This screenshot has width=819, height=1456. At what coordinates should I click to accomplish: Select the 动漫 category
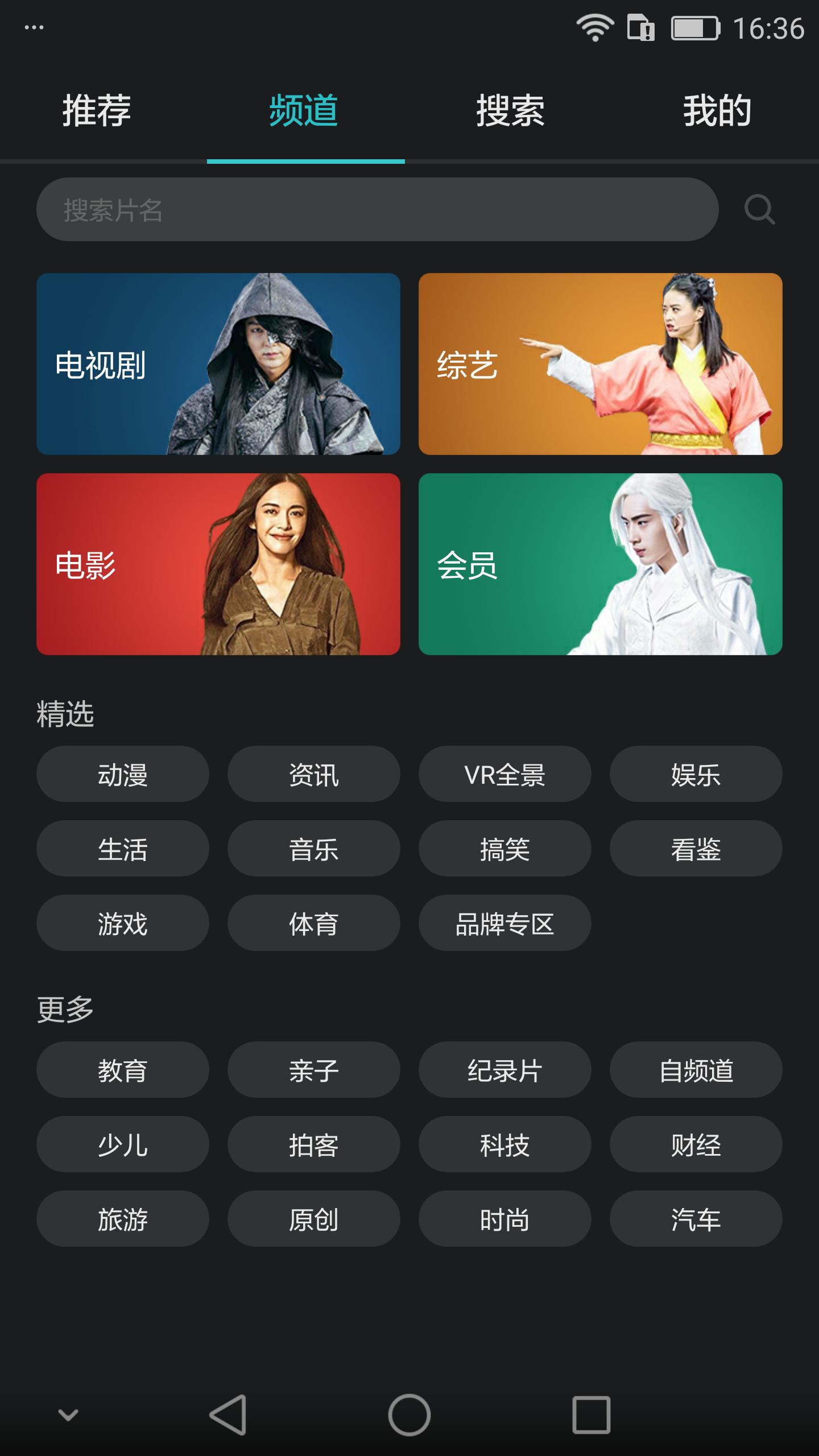pos(123,773)
